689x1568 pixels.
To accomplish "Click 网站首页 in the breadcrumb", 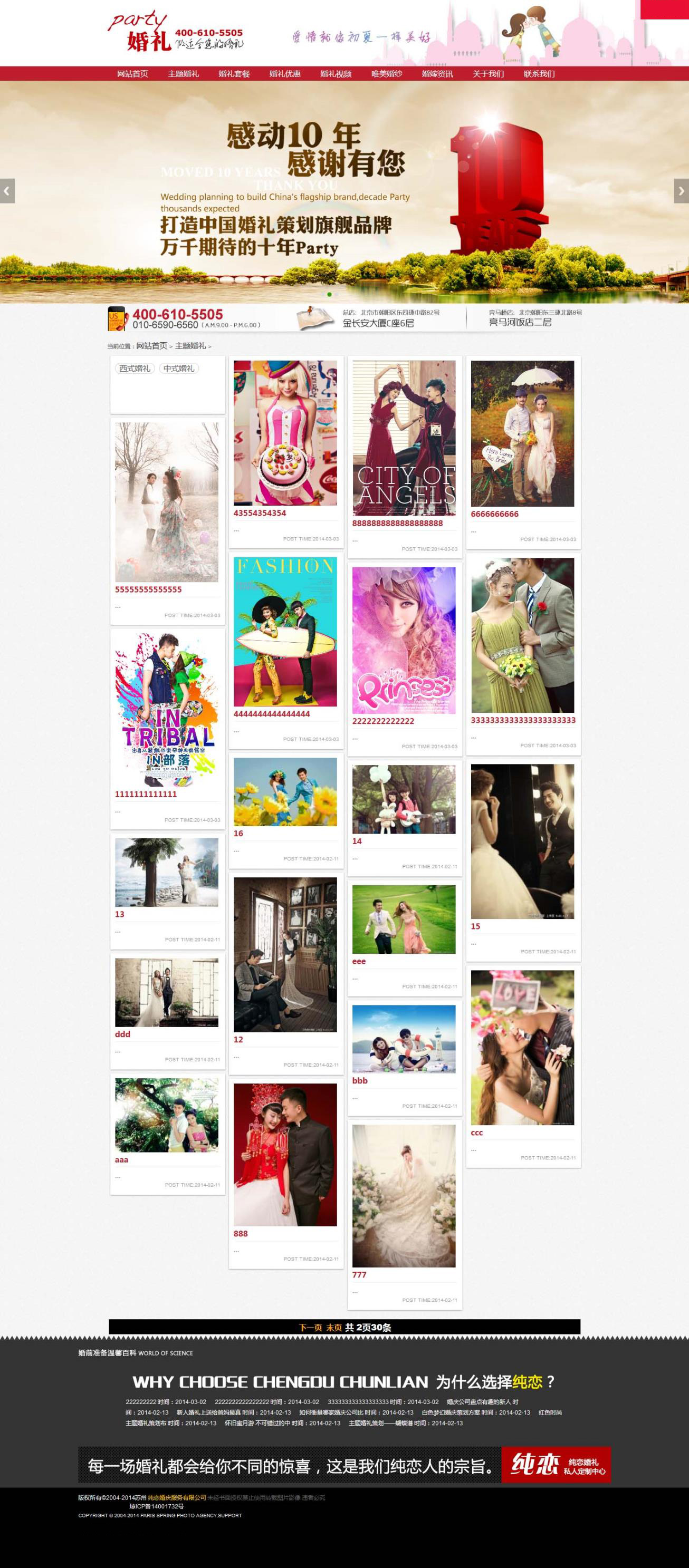I will [x=151, y=346].
